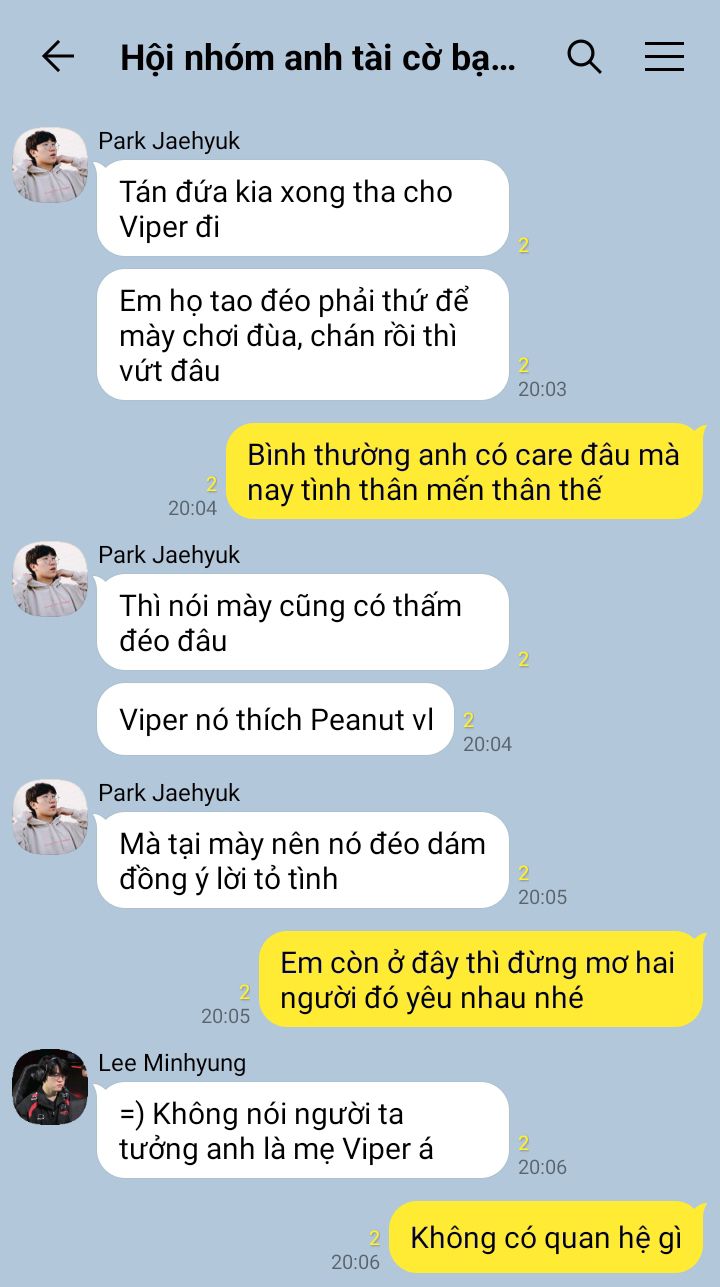The image size is (720, 1287).
Task: Open Park Jaehyuk's avatar beside "Thì nói mày" message
Action: tap(50, 579)
